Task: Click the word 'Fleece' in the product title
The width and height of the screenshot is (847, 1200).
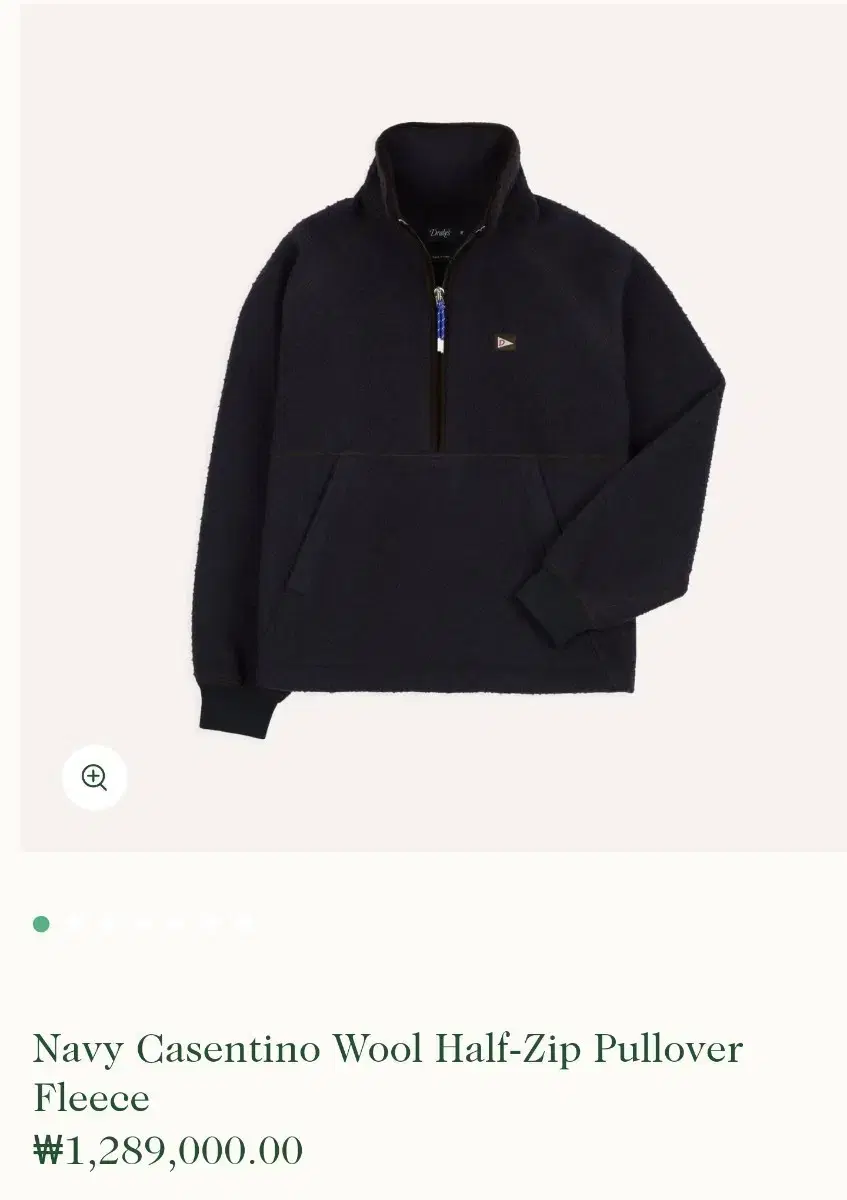Action: (x=92, y=1097)
